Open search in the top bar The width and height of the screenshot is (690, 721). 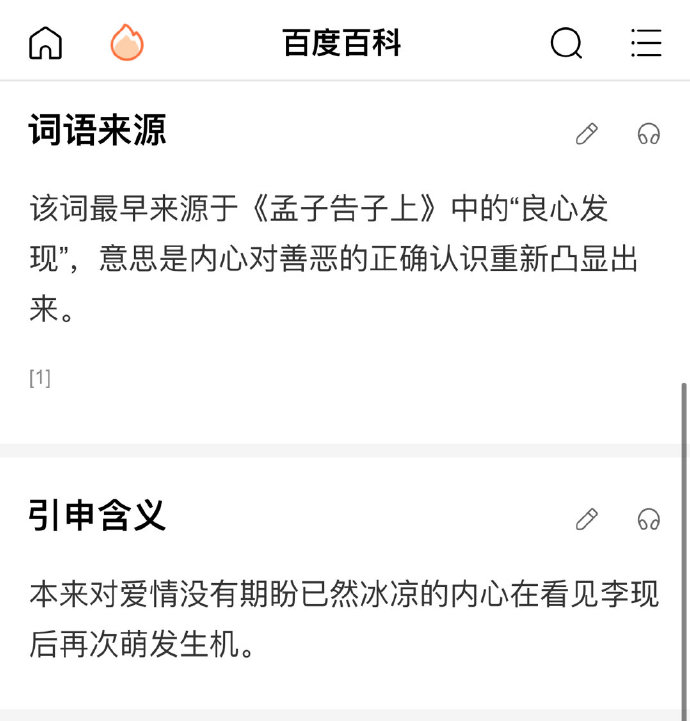pyautogui.click(x=566, y=43)
